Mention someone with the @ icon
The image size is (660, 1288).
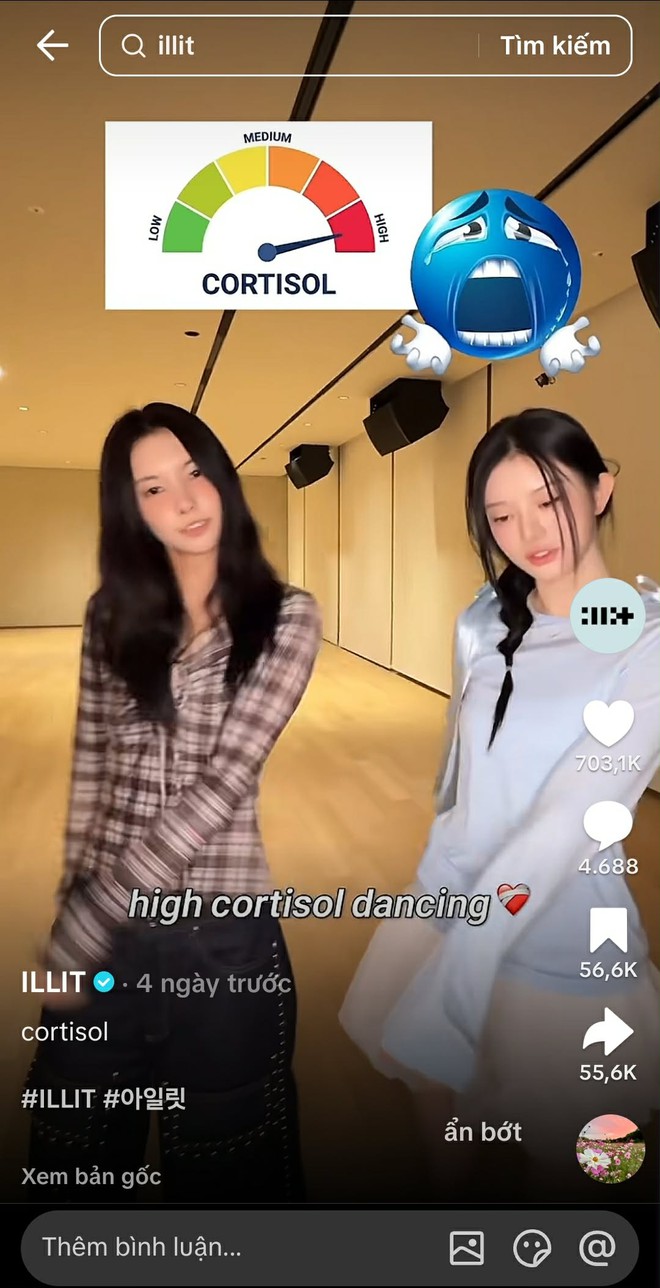click(x=597, y=1247)
